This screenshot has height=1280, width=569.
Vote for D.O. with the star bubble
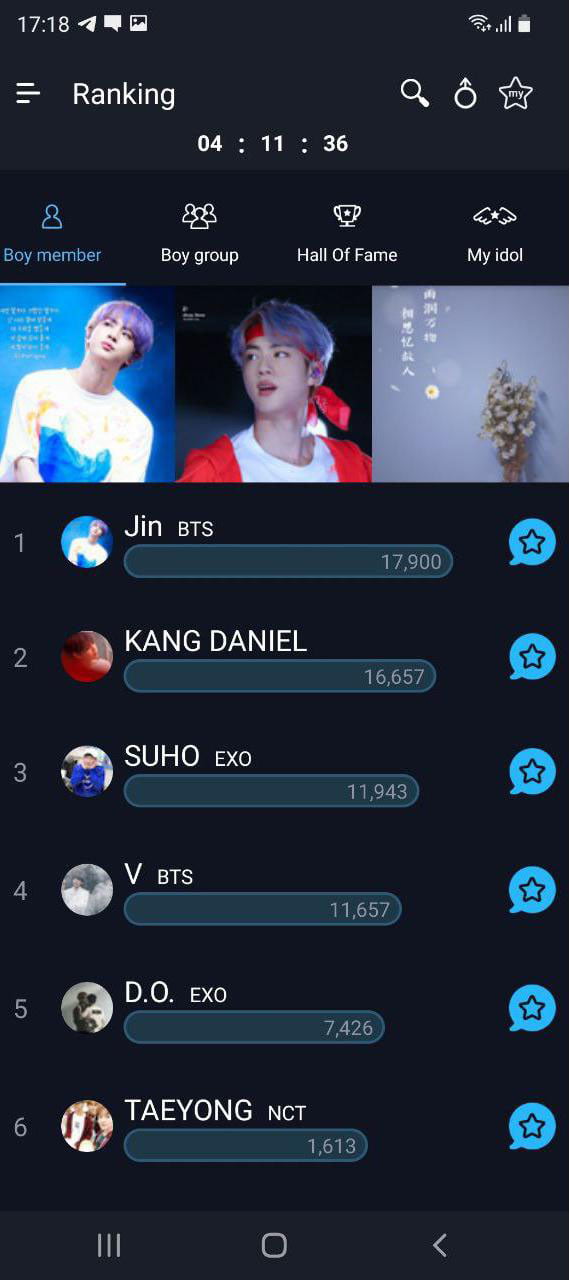click(532, 1008)
